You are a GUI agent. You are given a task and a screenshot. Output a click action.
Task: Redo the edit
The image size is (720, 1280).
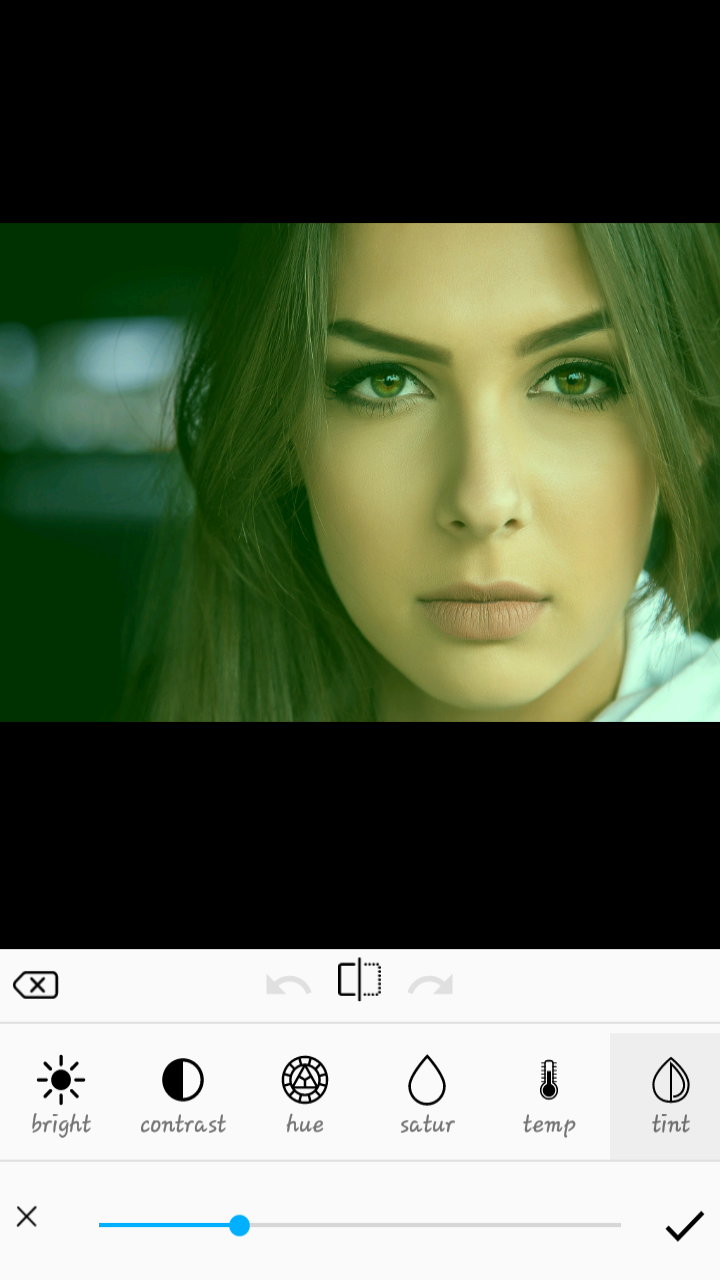click(x=431, y=985)
